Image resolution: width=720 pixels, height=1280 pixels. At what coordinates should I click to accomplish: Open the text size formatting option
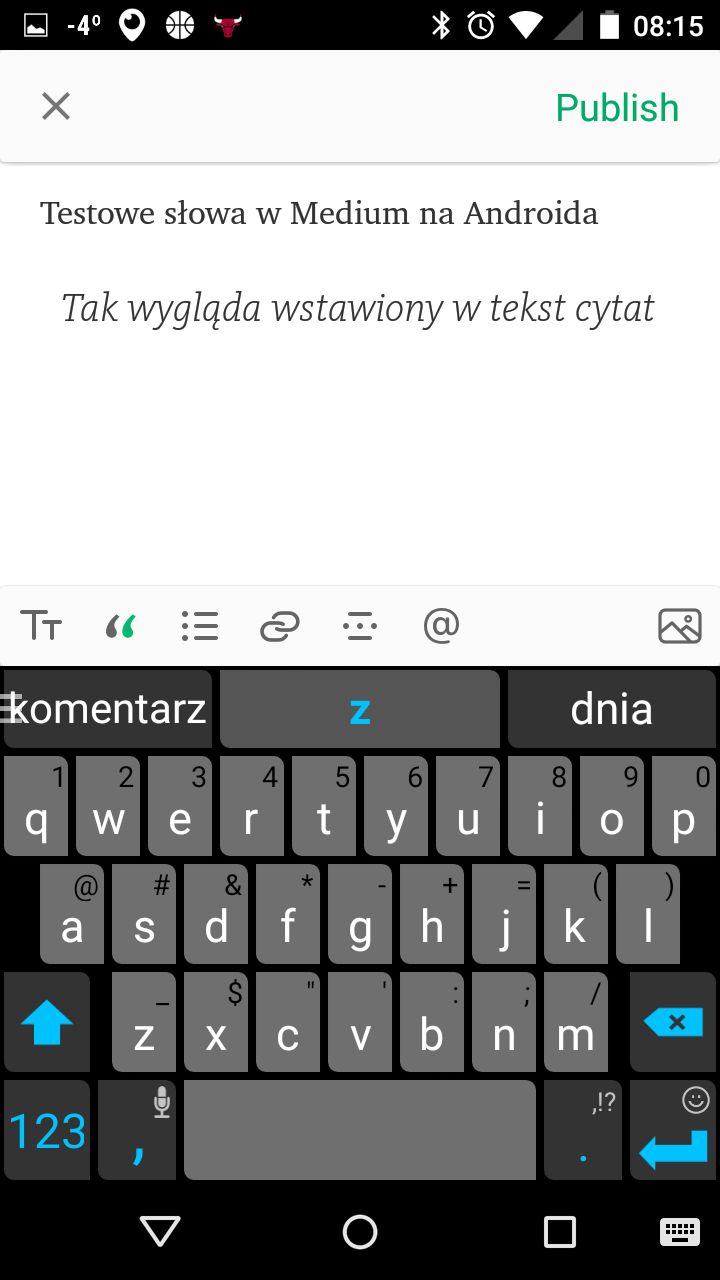[41, 627]
